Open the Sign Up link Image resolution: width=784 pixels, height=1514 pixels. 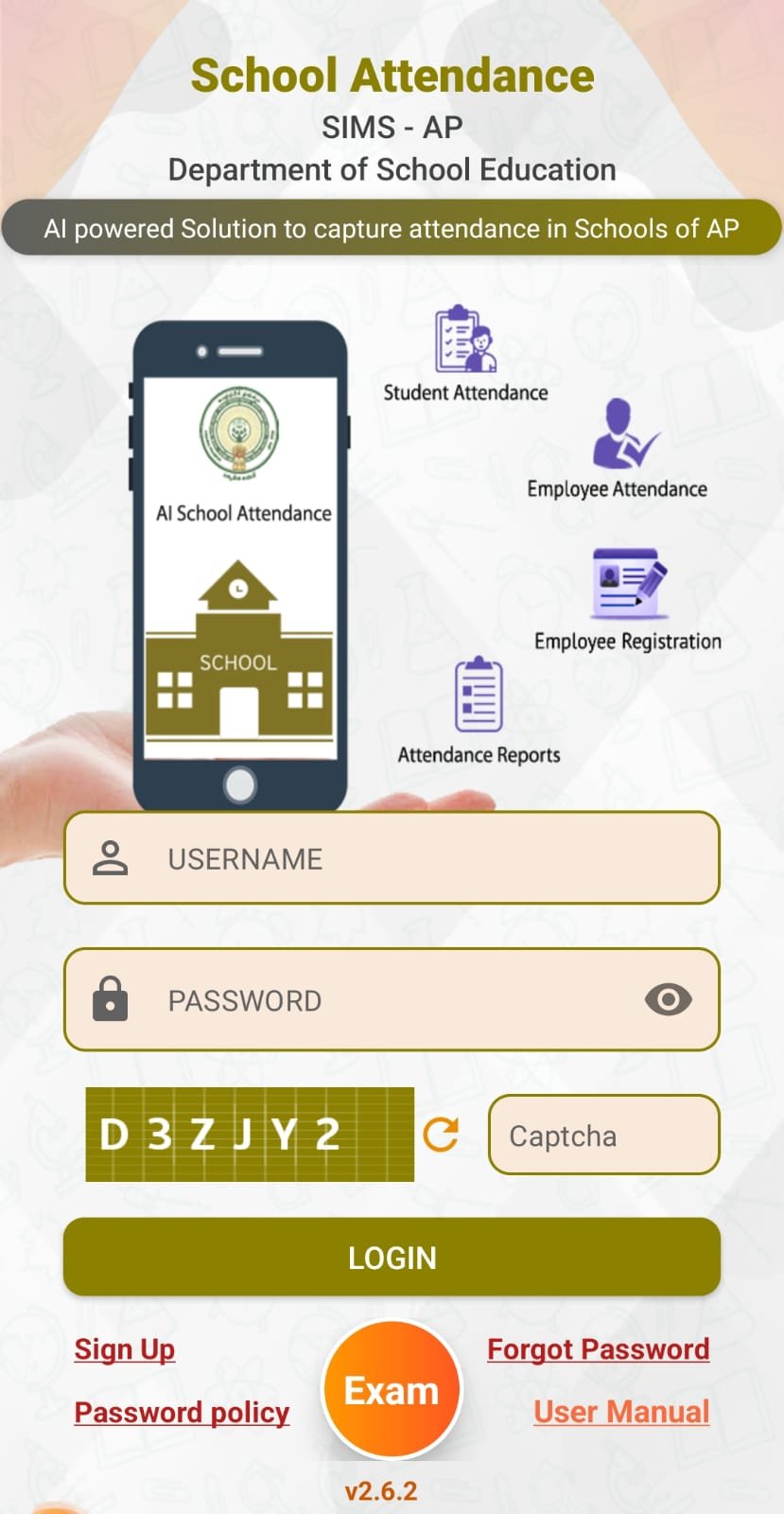(125, 1348)
